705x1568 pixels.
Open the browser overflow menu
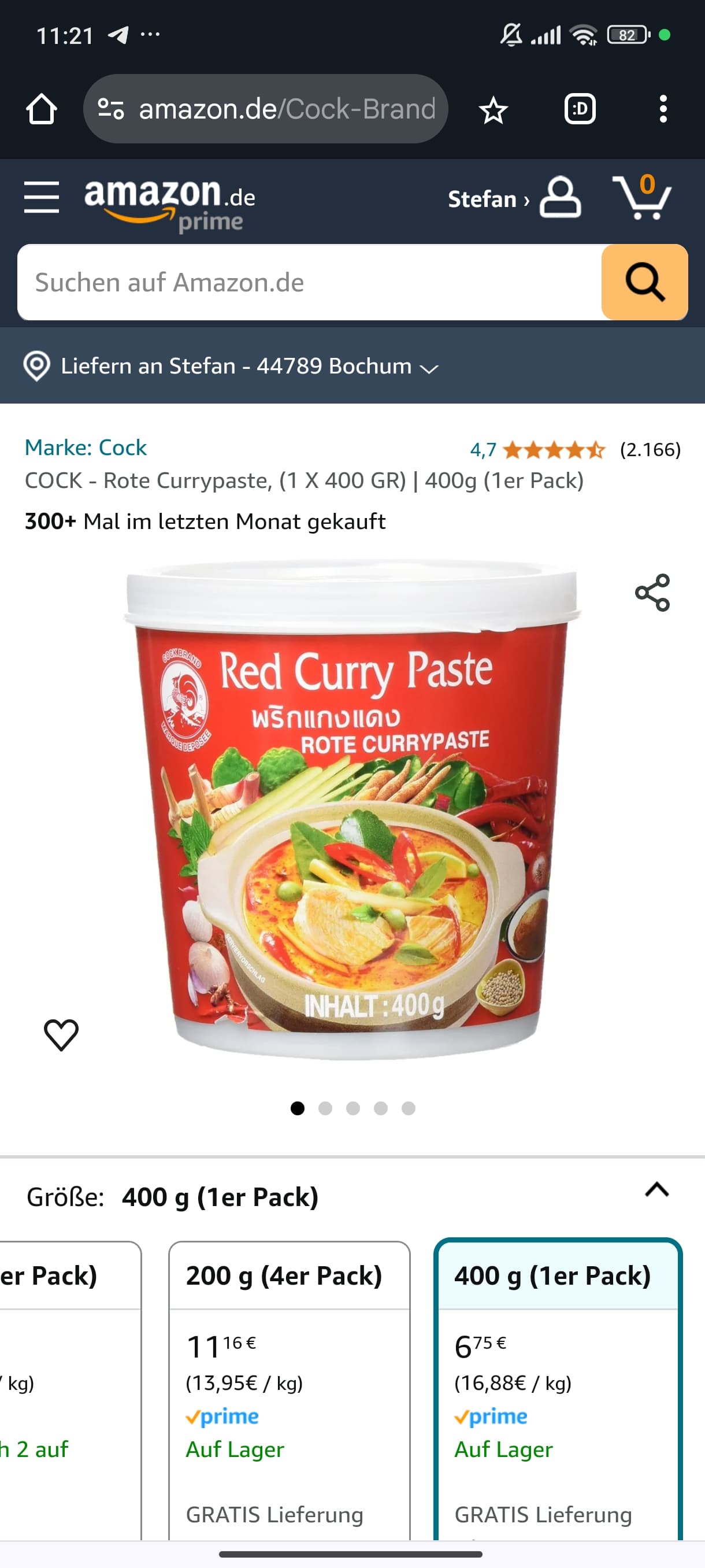coord(663,110)
